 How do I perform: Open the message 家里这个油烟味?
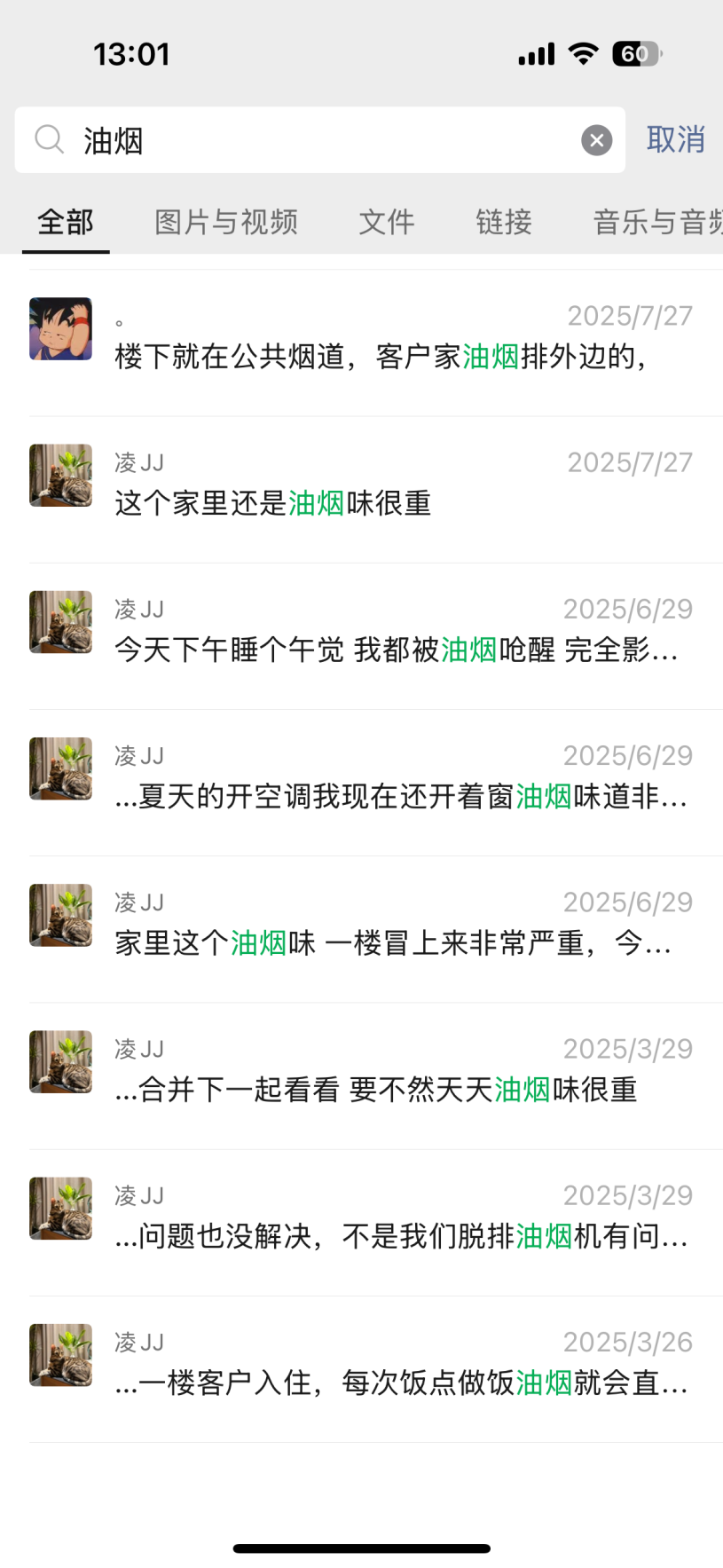pos(381,928)
